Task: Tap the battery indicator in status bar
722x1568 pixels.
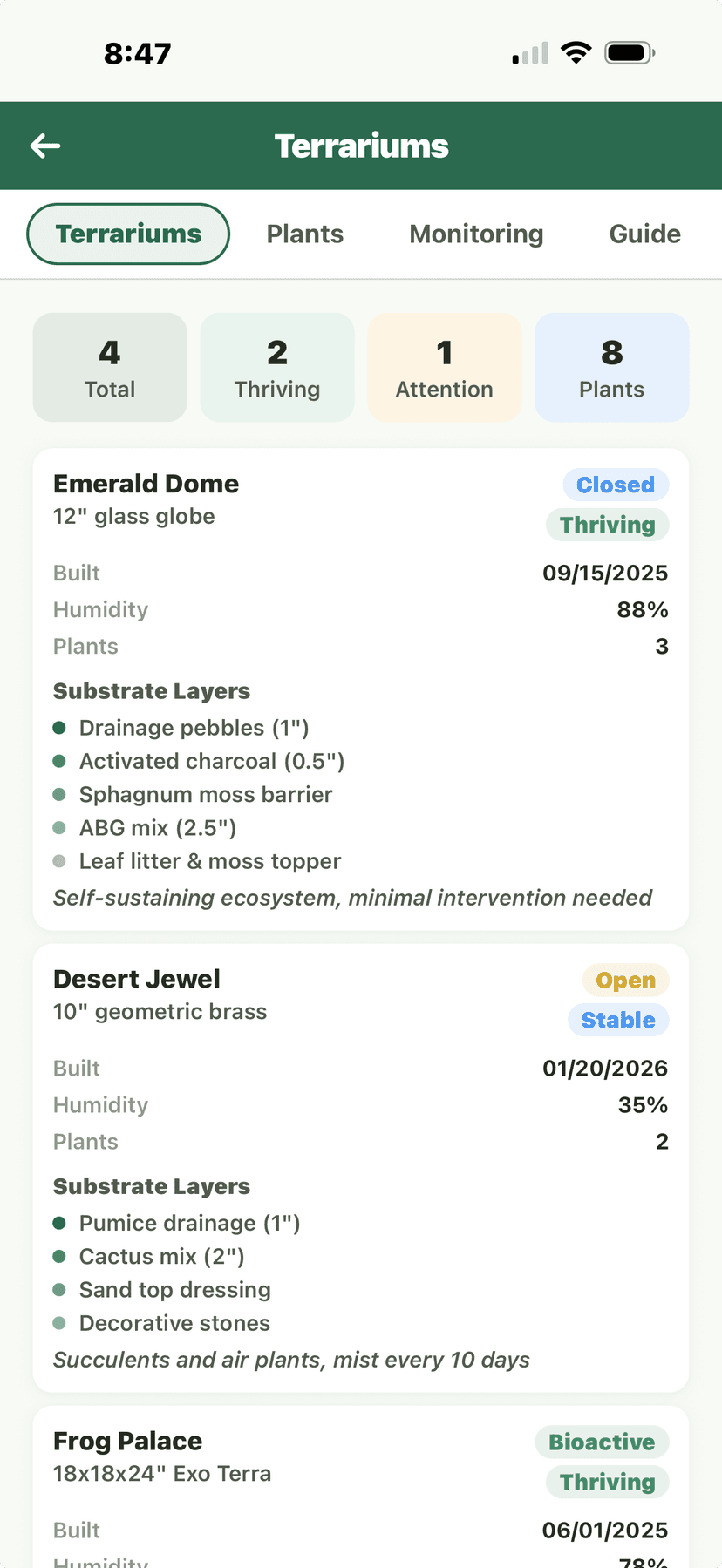Action: click(630, 51)
